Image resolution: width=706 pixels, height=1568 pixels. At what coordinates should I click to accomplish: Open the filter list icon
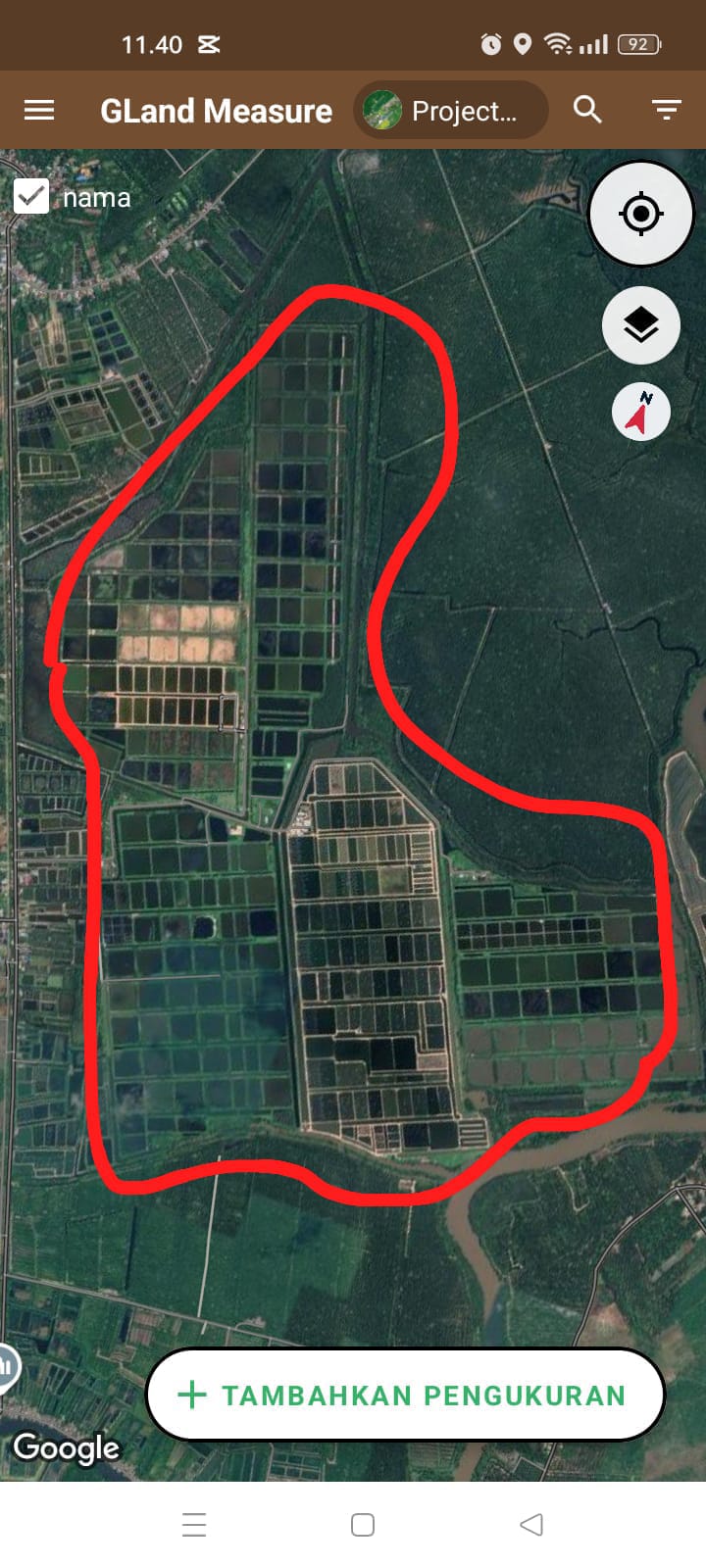(667, 110)
